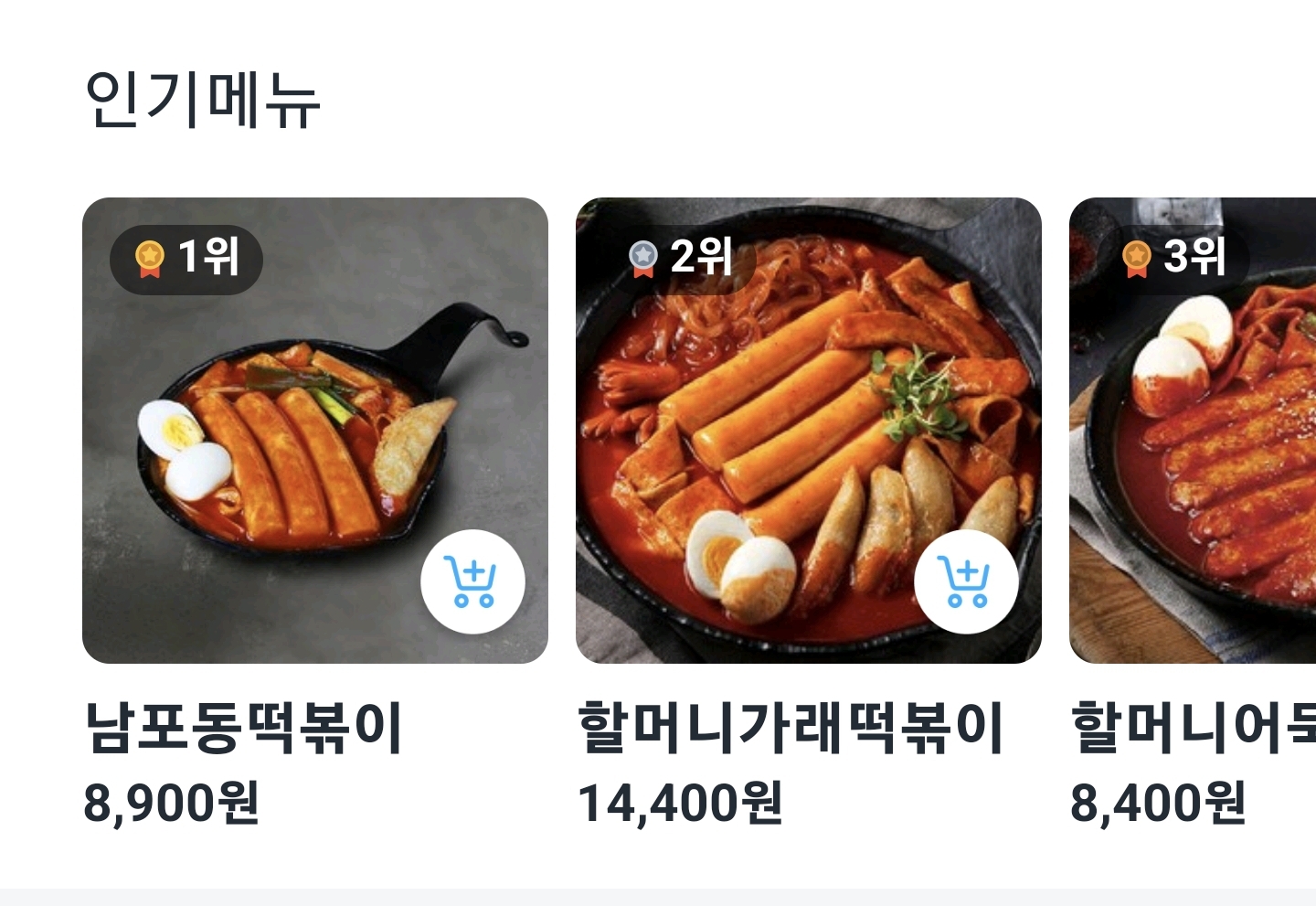This screenshot has width=1316, height=906.
Task: Add 할머니가래떡볶이 to cart
Action: click(966, 581)
